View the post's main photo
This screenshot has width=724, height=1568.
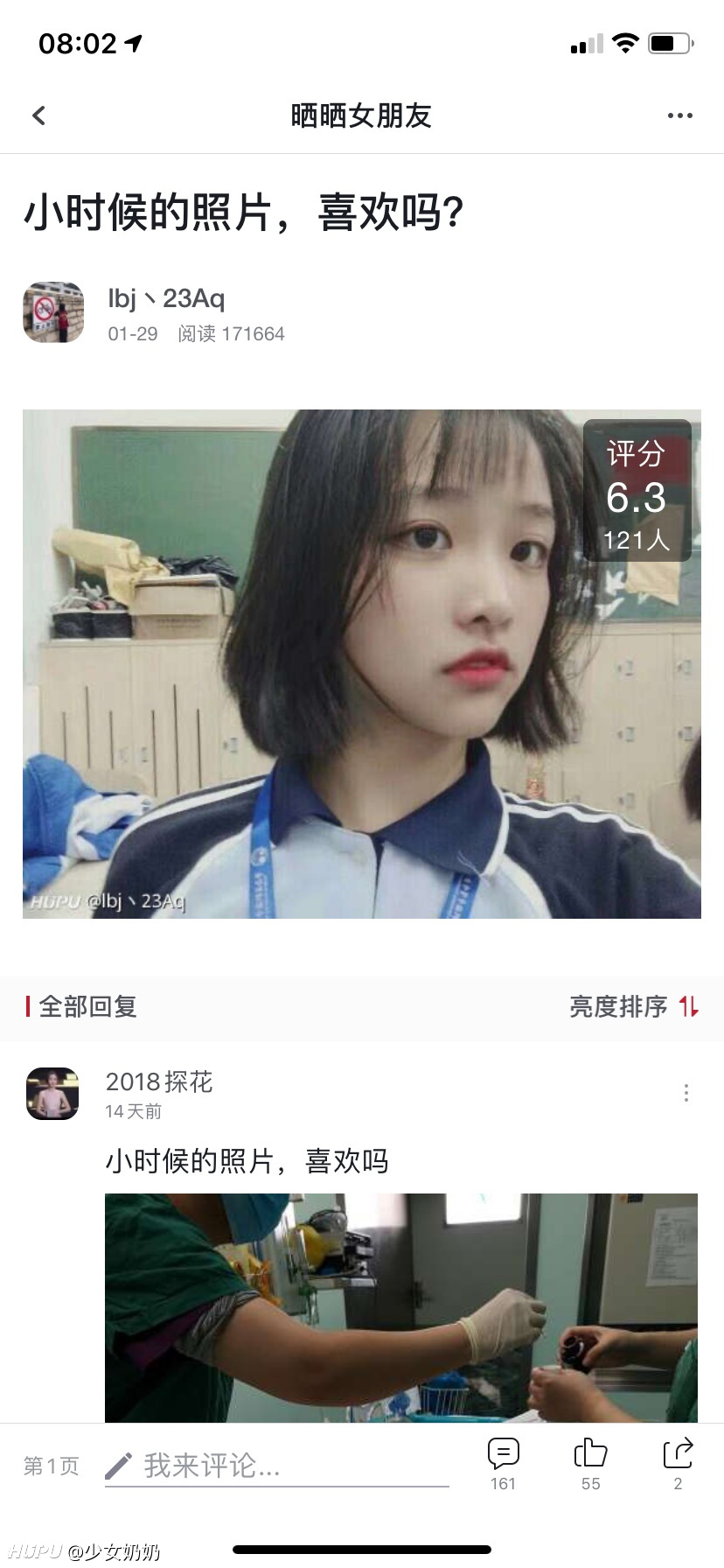tap(361, 663)
